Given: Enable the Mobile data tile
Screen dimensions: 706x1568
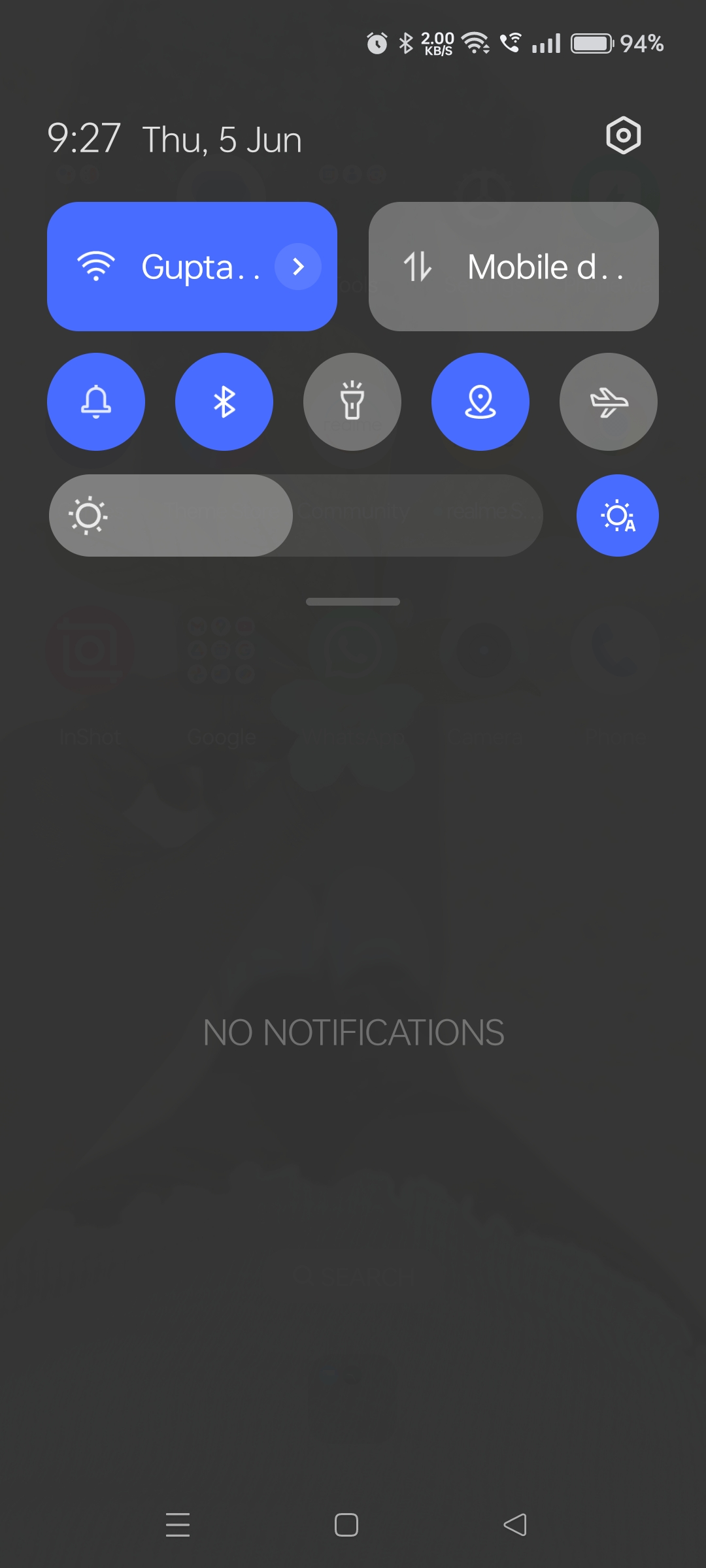Looking at the screenshot, I should point(514,267).
